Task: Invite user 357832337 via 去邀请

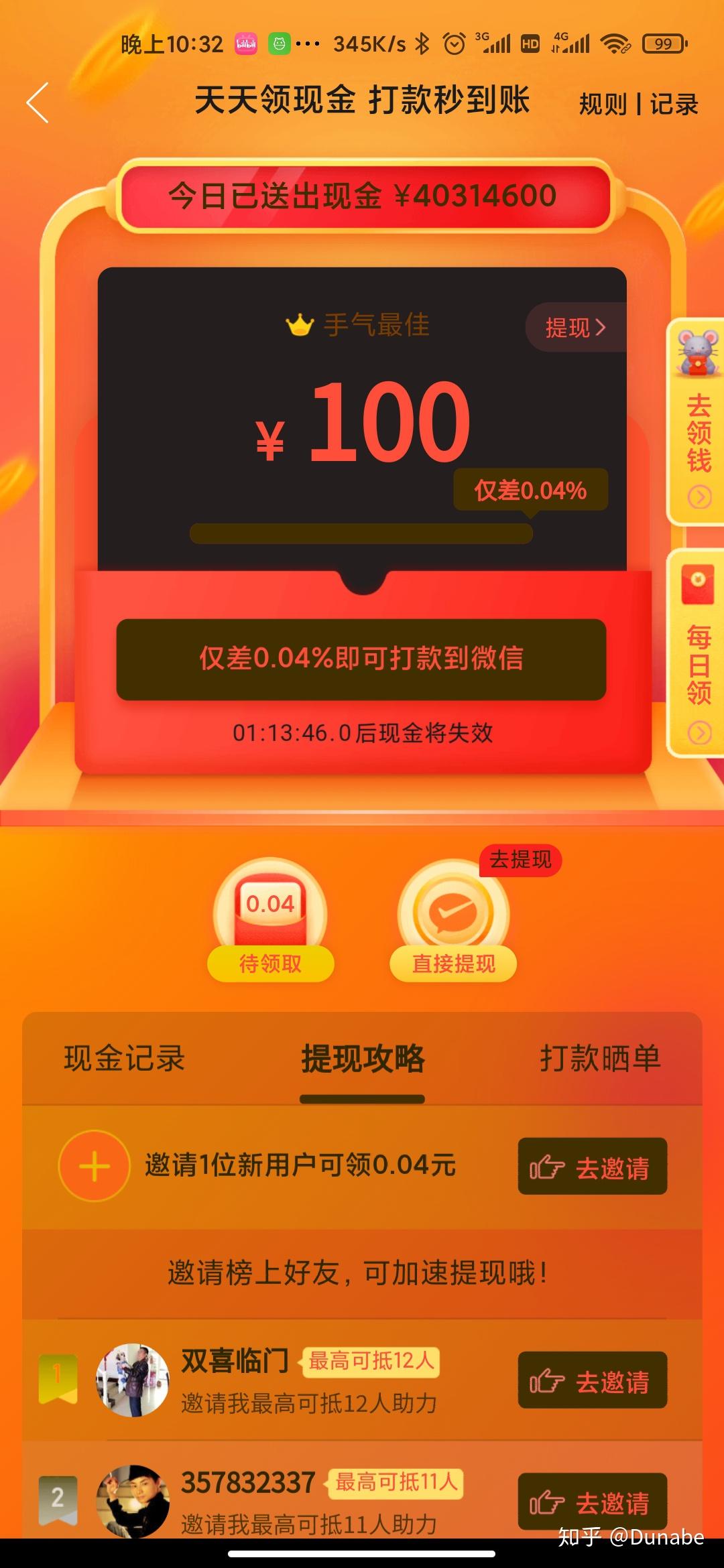Action: 592,1501
